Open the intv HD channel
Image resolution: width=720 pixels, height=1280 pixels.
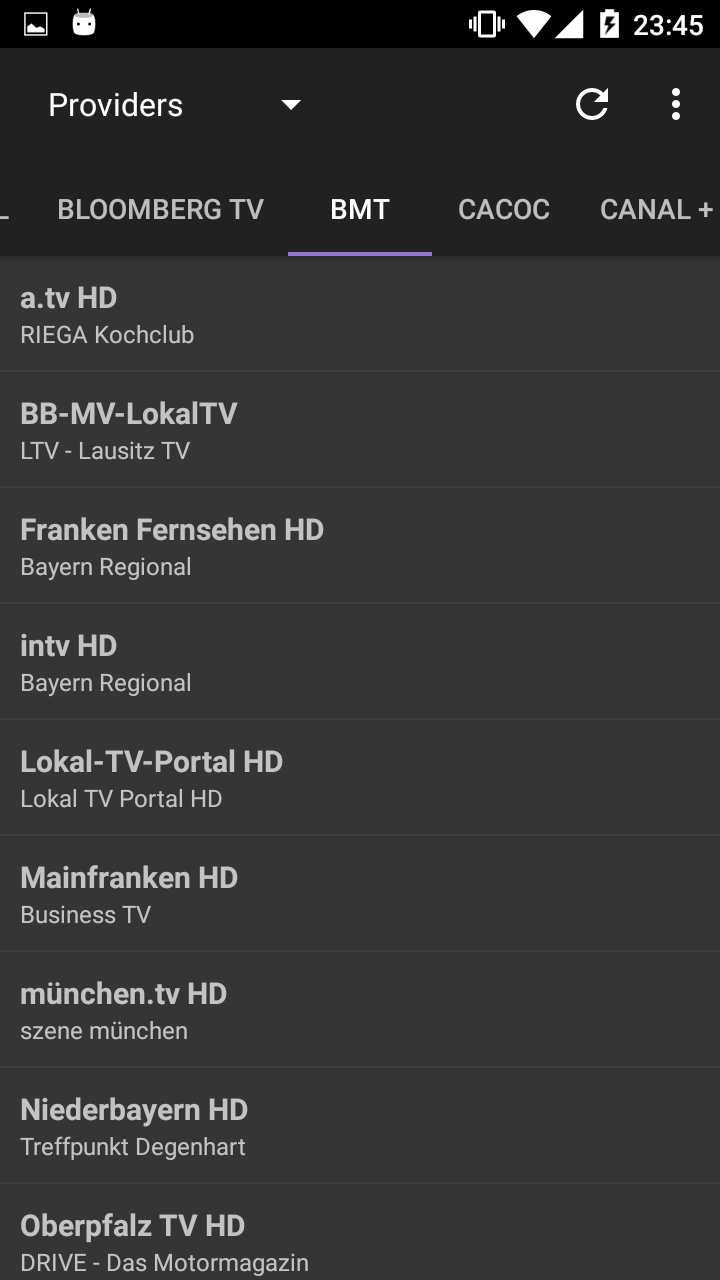tap(360, 662)
